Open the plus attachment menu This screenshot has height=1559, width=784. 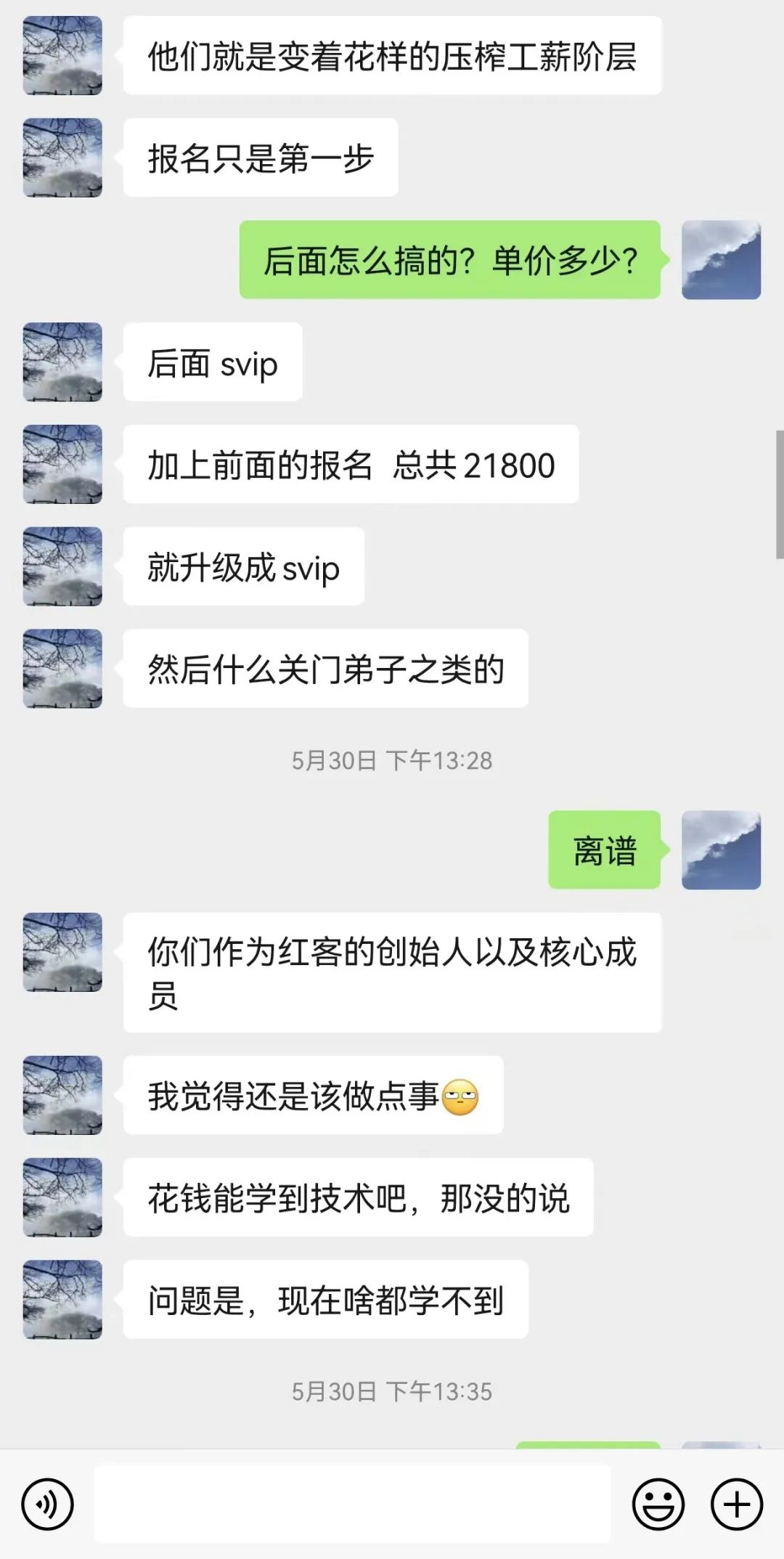pos(736,1504)
